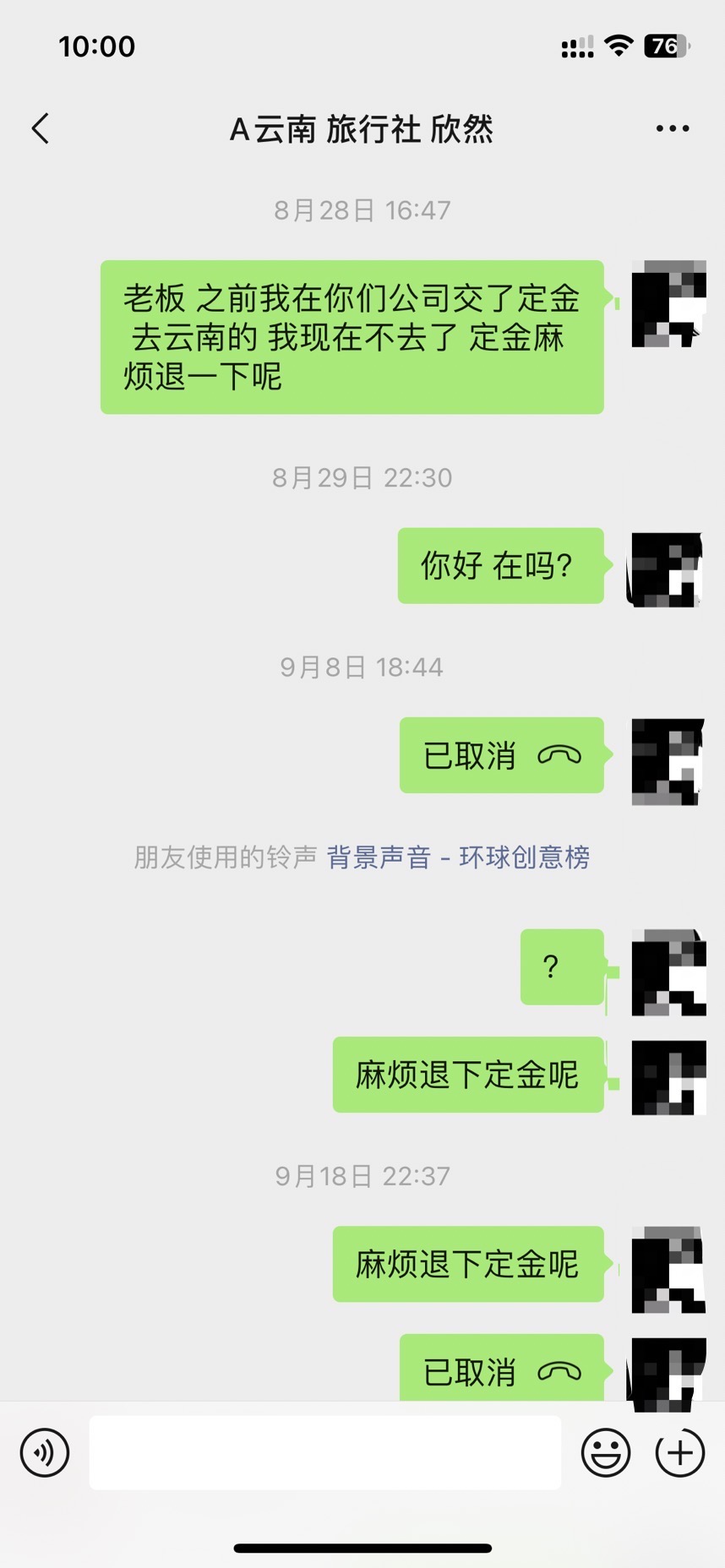
Task: Switch to voice message input
Action: (x=45, y=1452)
